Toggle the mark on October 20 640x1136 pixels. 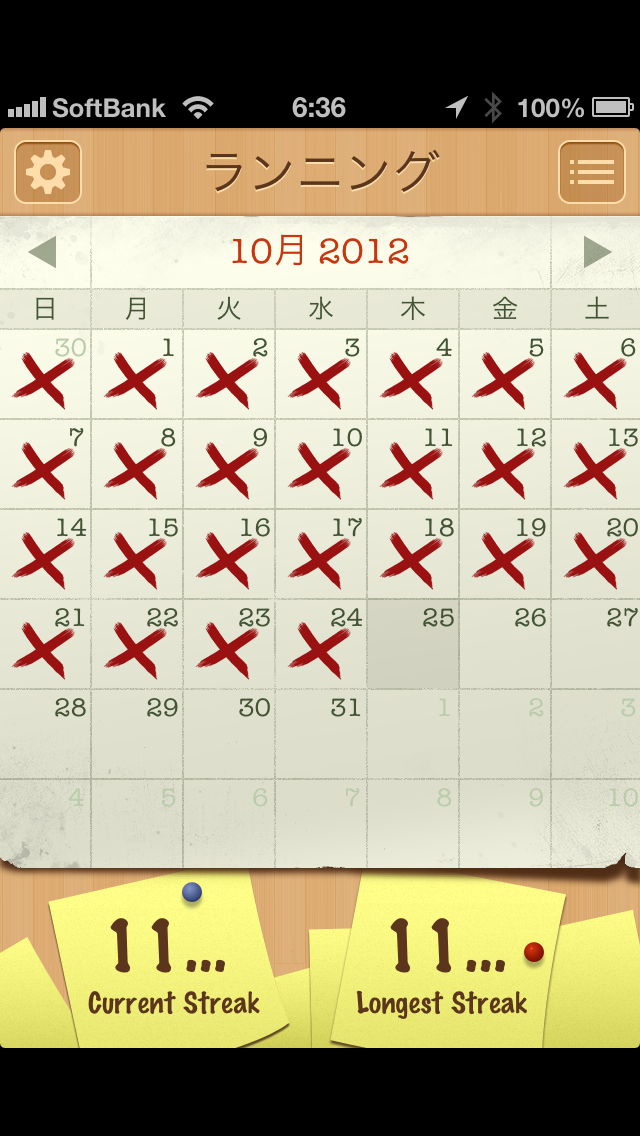coord(597,555)
